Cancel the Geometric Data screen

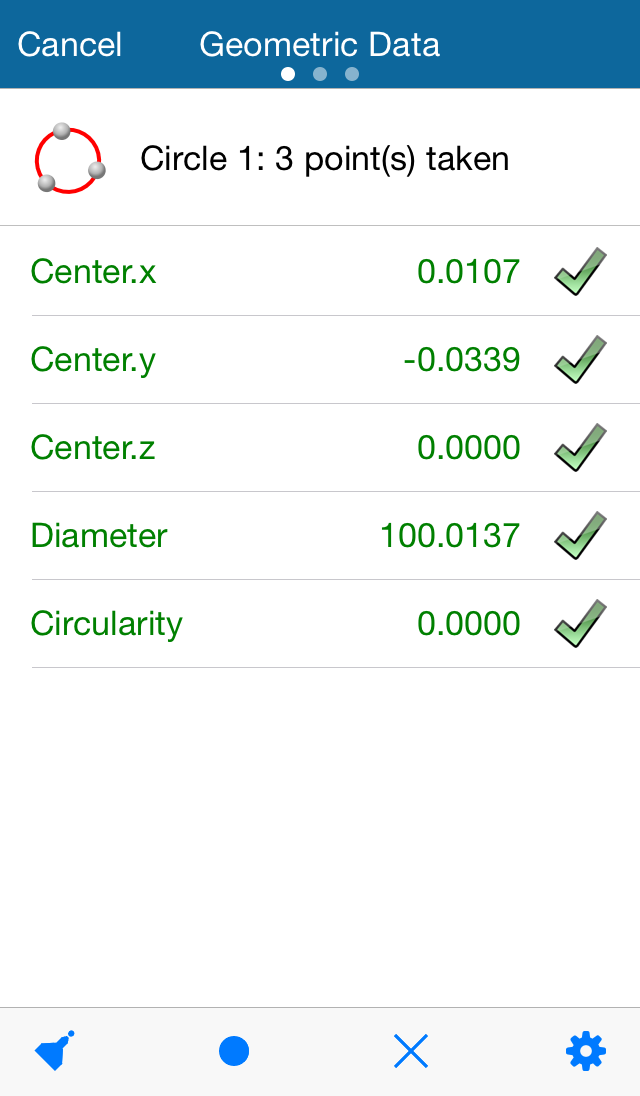[x=70, y=45]
